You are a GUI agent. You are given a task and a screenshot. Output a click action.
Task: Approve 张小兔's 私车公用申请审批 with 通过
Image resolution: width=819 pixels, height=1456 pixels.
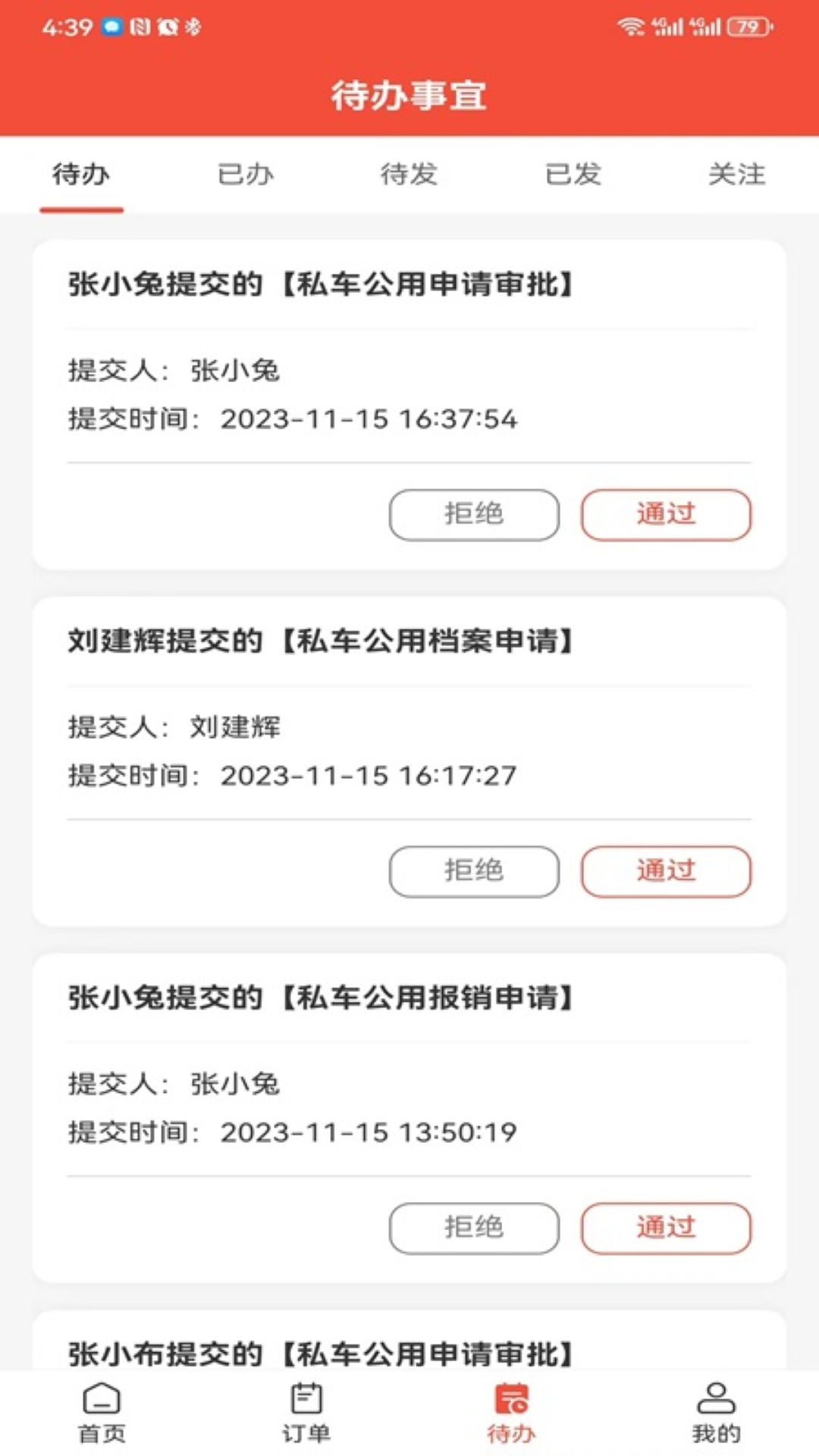(666, 513)
